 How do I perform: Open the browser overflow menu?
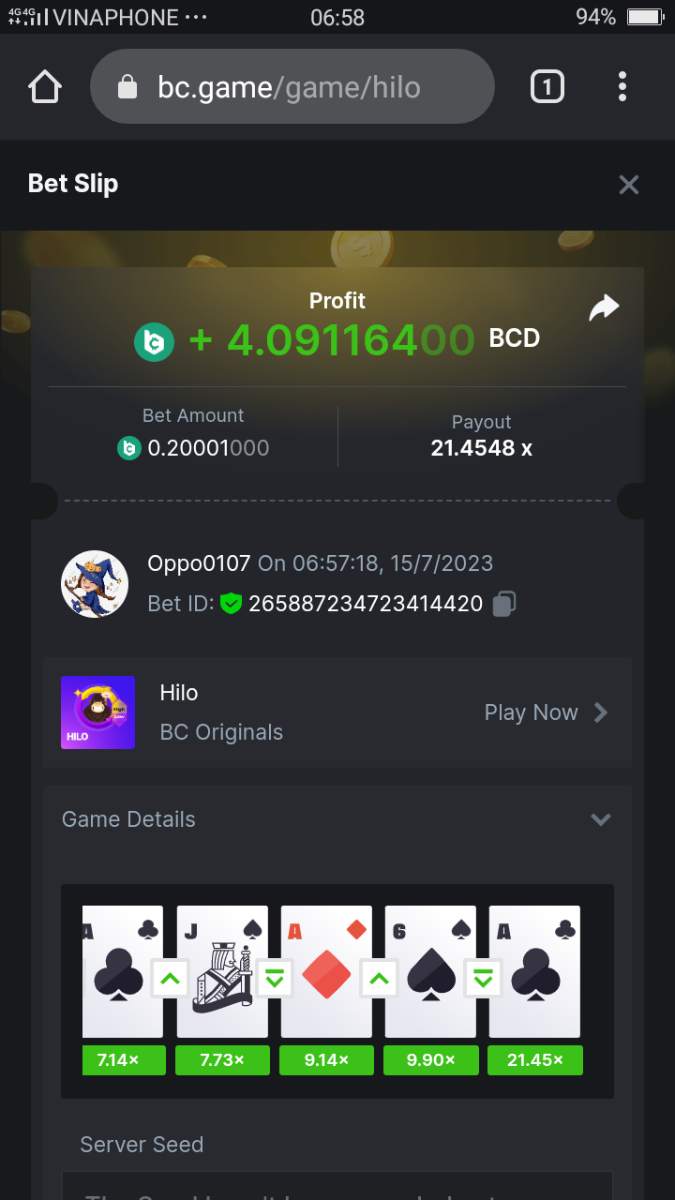click(x=622, y=87)
